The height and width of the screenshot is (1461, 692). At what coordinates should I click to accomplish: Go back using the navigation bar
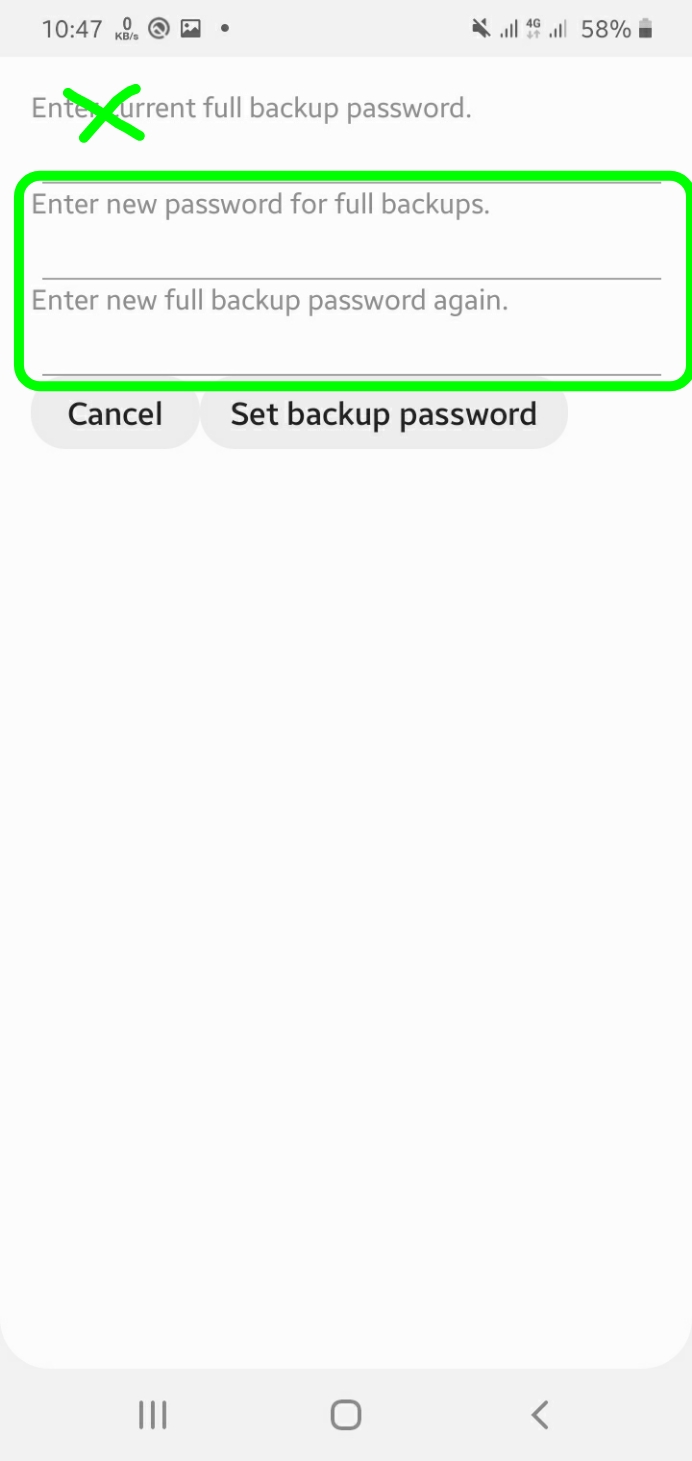540,1414
